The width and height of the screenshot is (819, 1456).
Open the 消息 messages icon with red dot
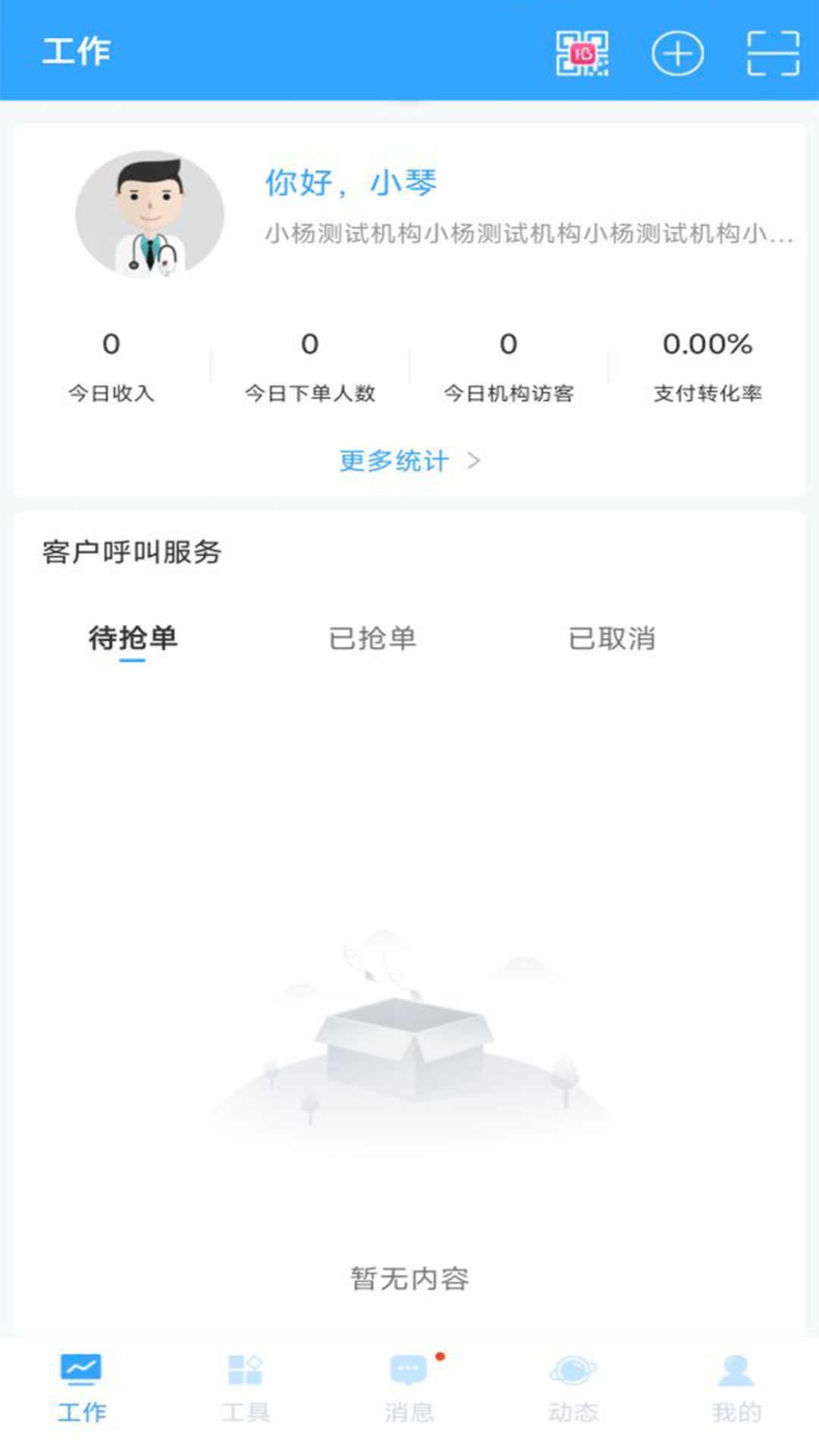click(409, 1384)
